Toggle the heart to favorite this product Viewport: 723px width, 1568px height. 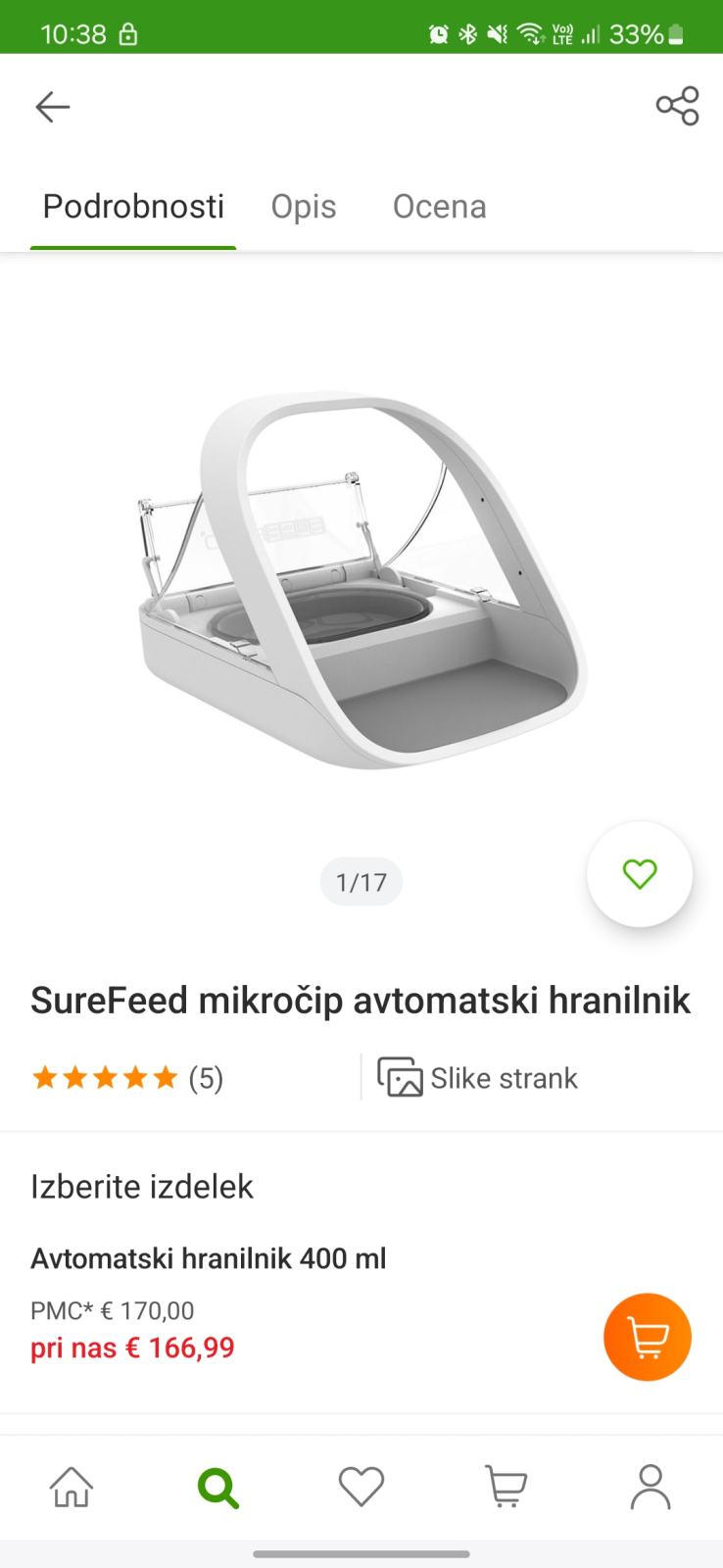(x=639, y=873)
